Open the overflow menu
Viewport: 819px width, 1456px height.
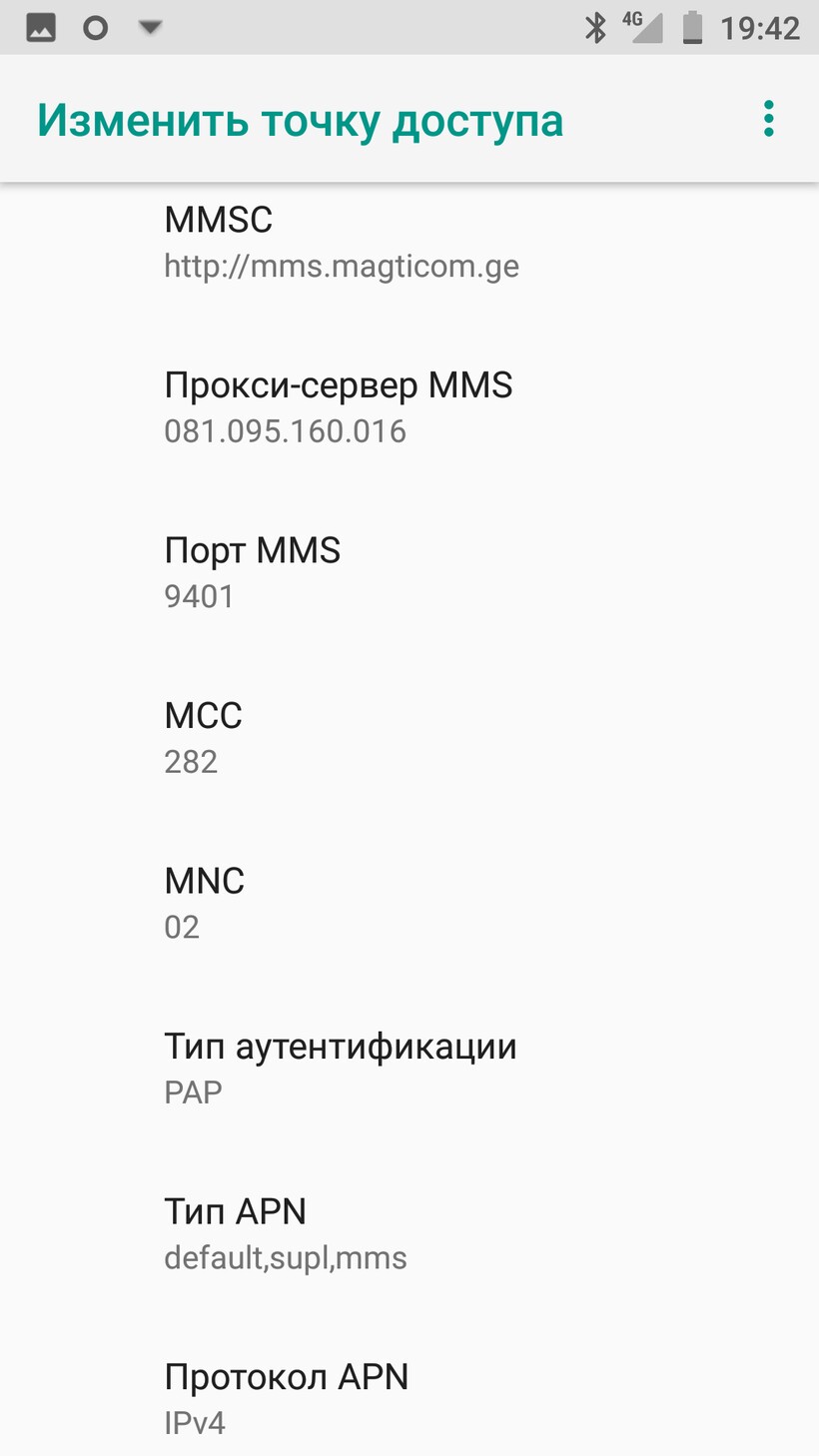[768, 119]
